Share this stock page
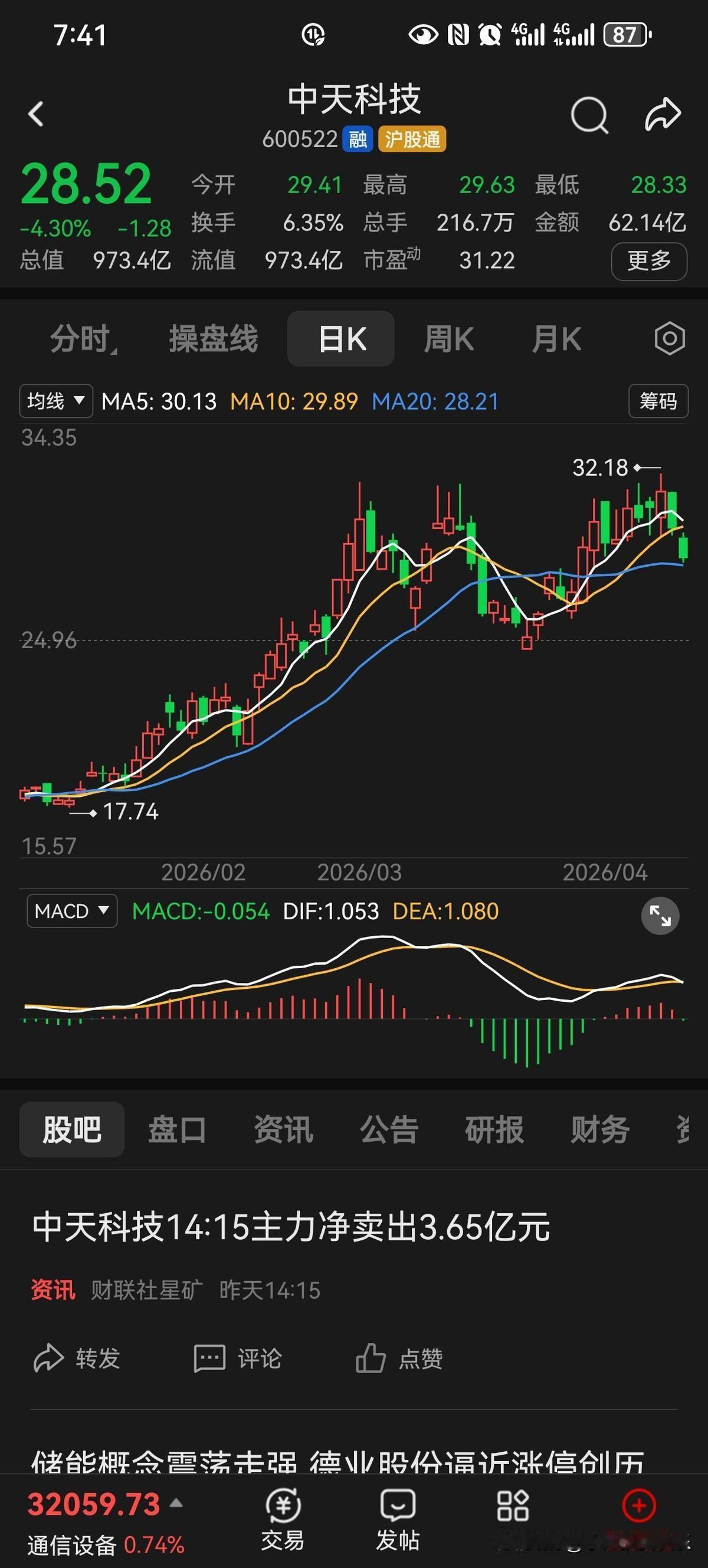Screen dimensions: 708x1568 (663, 115)
